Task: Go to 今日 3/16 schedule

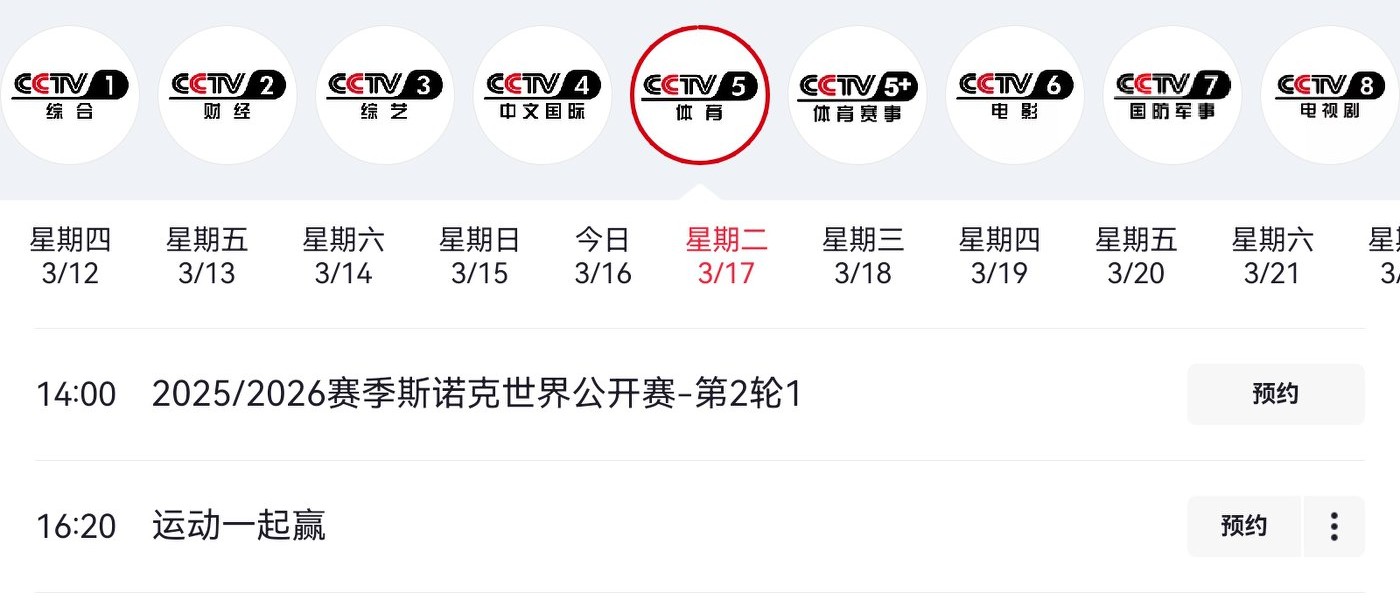Action: [x=603, y=256]
